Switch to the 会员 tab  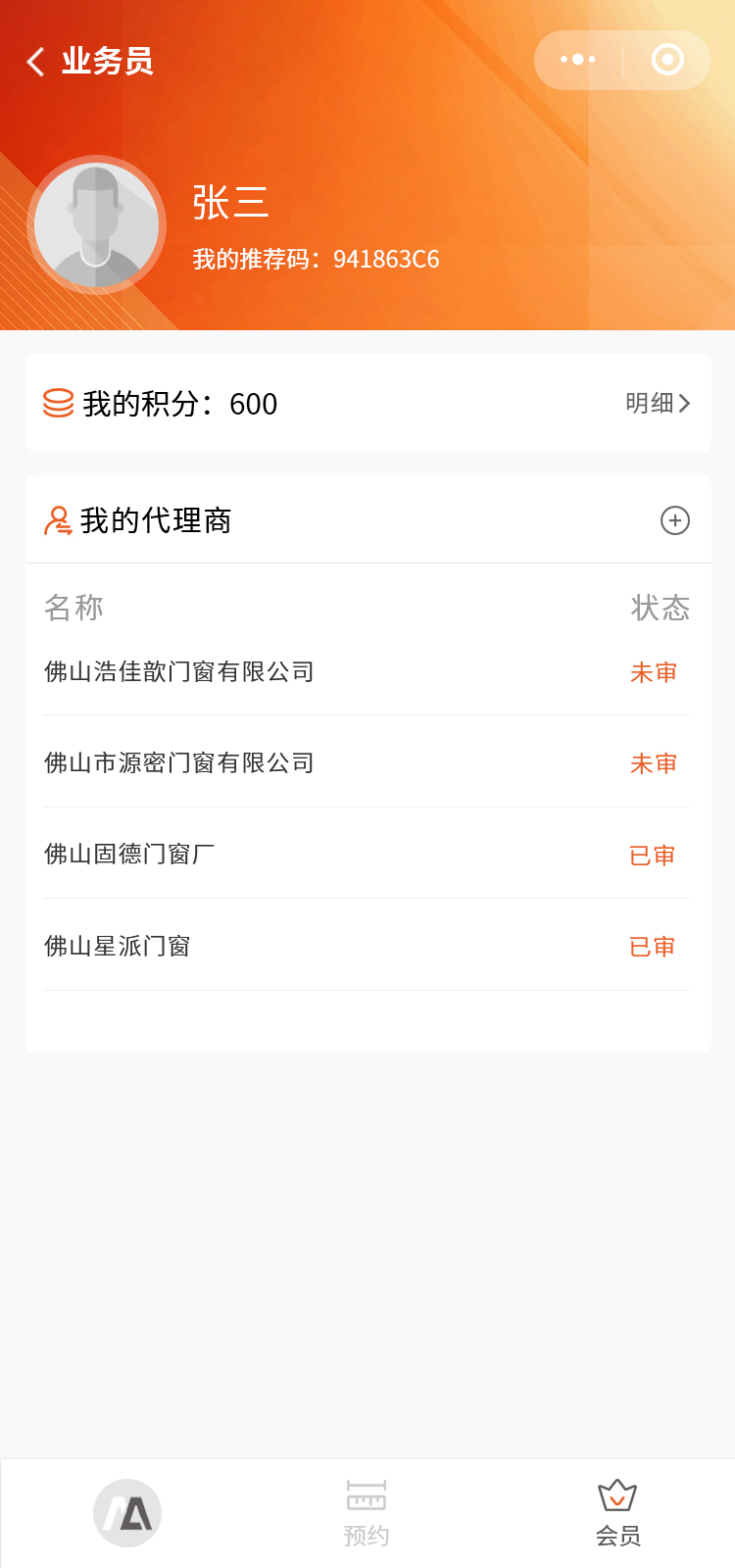click(x=617, y=1514)
